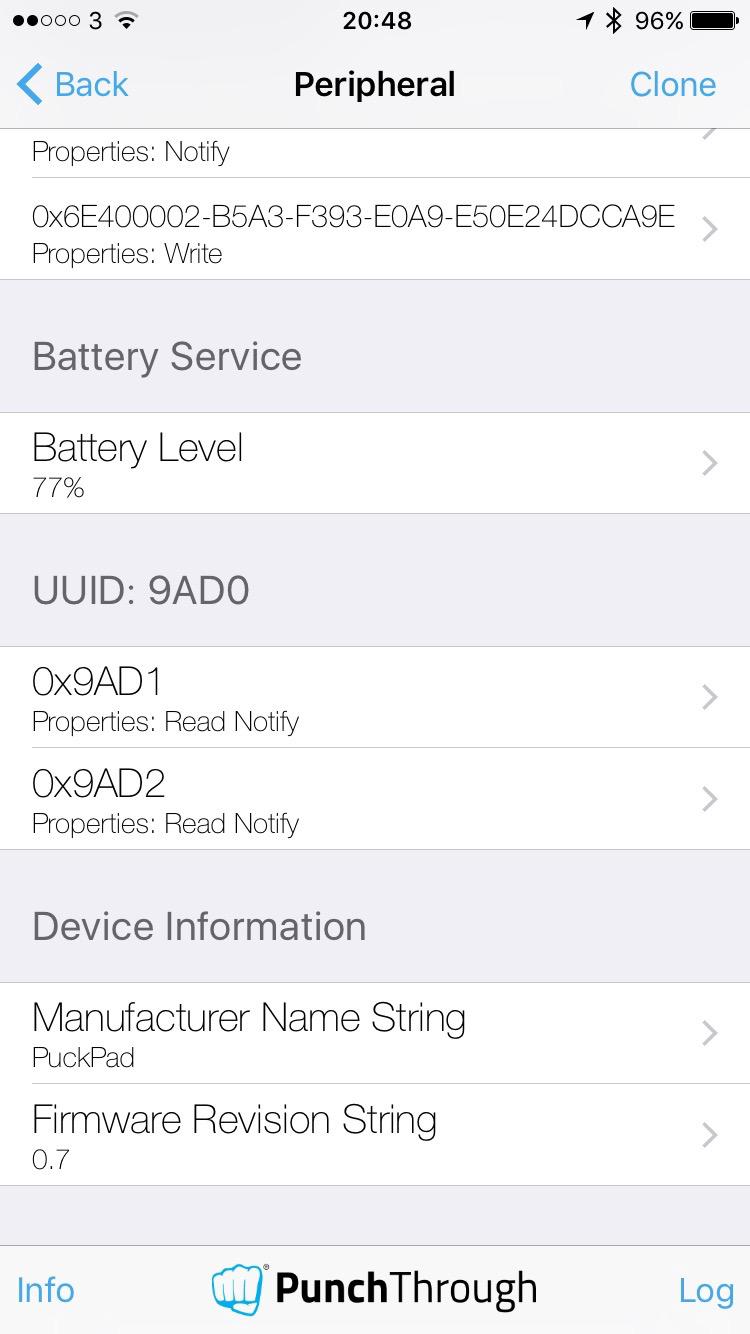Viewport: 750px width, 1334px height.
Task: Open the Log view
Action: coord(706,1290)
